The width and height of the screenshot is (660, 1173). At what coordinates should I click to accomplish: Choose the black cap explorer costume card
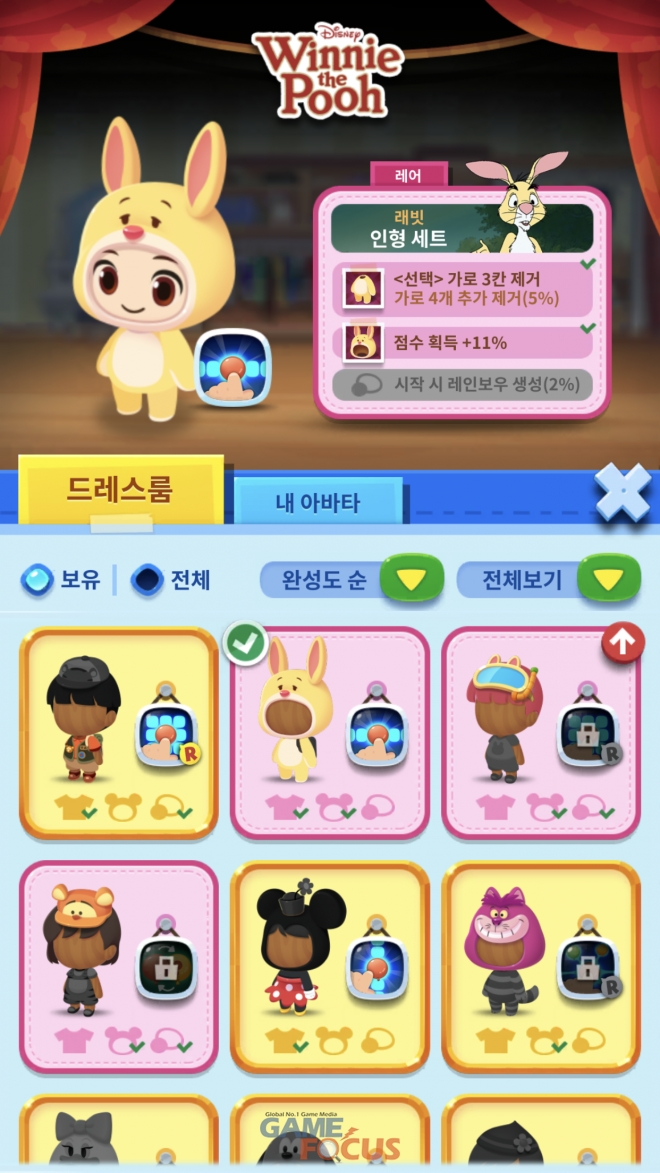[119, 732]
